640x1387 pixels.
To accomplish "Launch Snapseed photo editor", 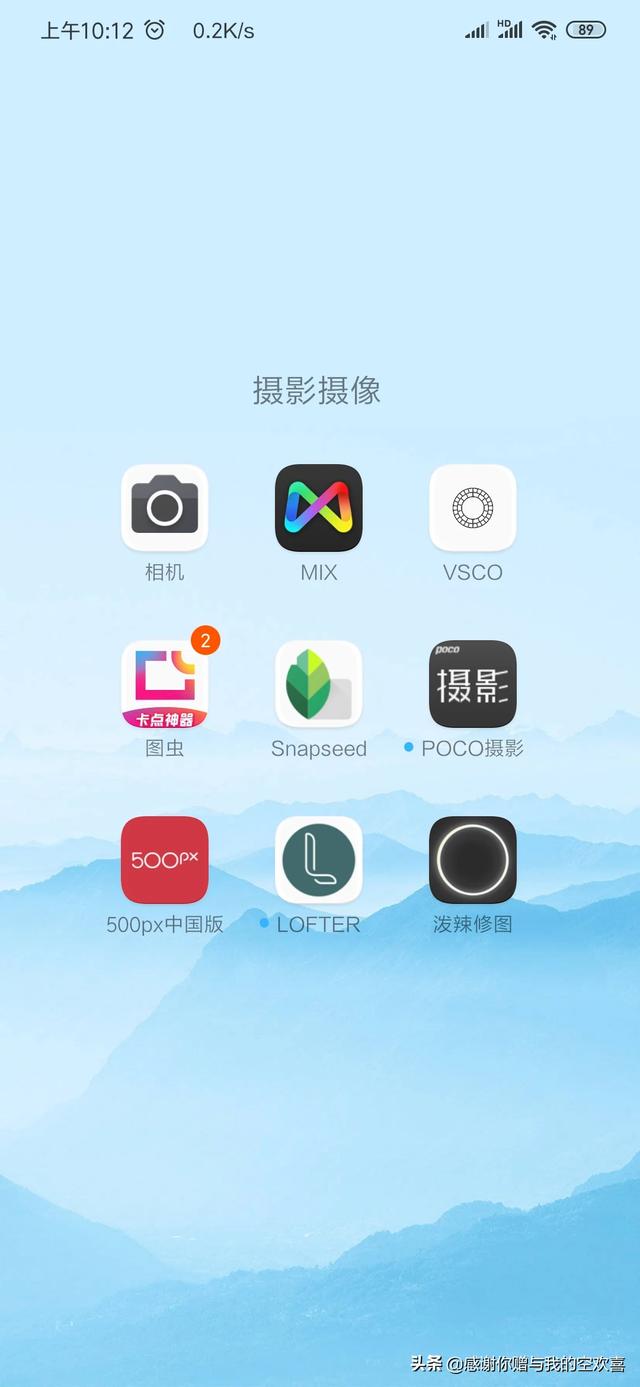I will coord(318,684).
